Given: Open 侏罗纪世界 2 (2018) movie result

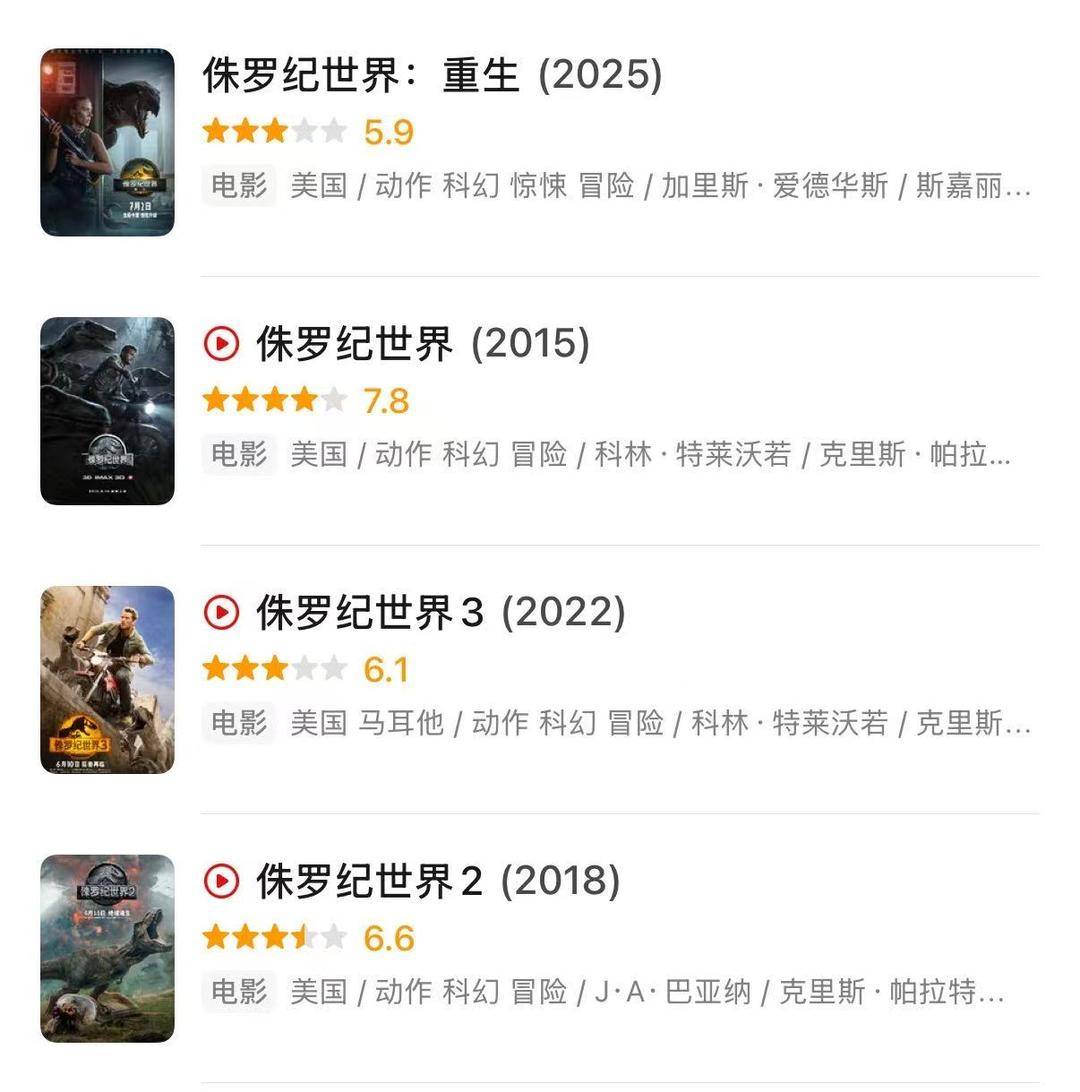Looking at the screenshot, I should click(438, 881).
